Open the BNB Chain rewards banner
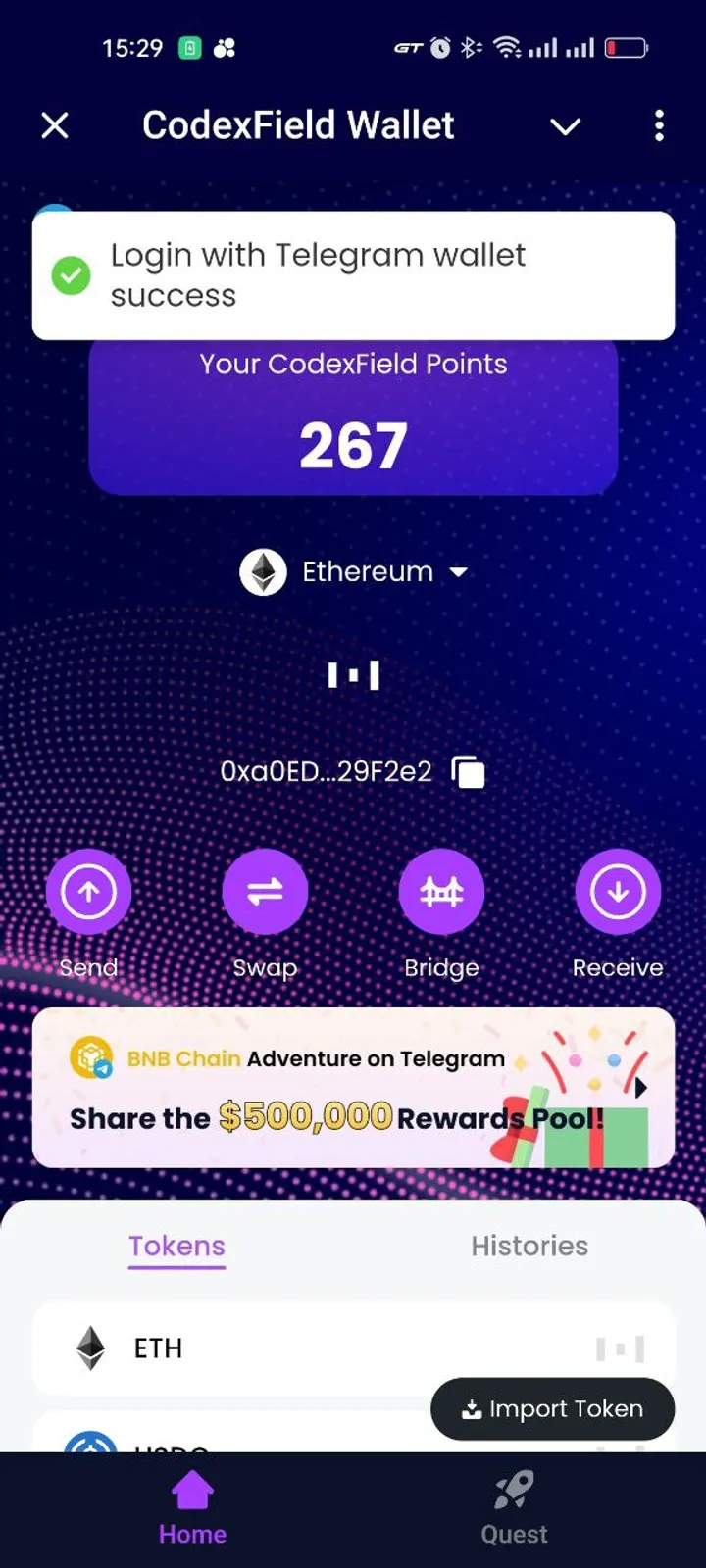This screenshot has width=706, height=1568. click(353, 1088)
